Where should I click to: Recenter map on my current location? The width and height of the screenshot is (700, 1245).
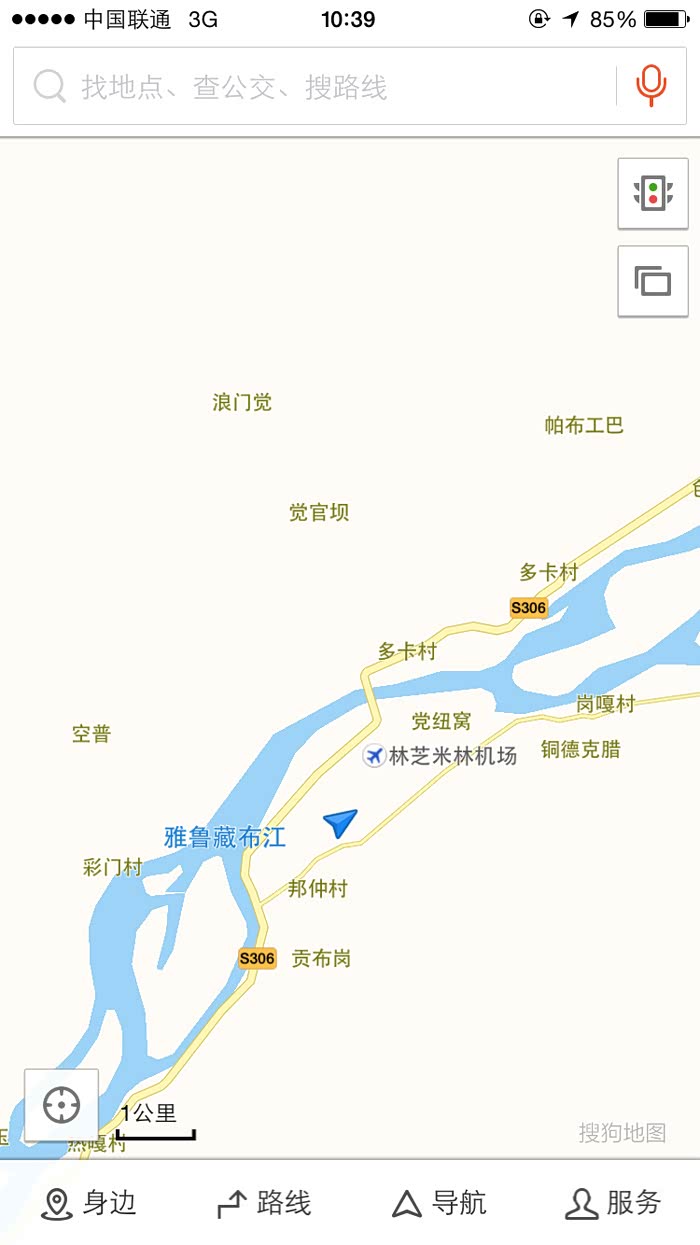coord(61,1105)
